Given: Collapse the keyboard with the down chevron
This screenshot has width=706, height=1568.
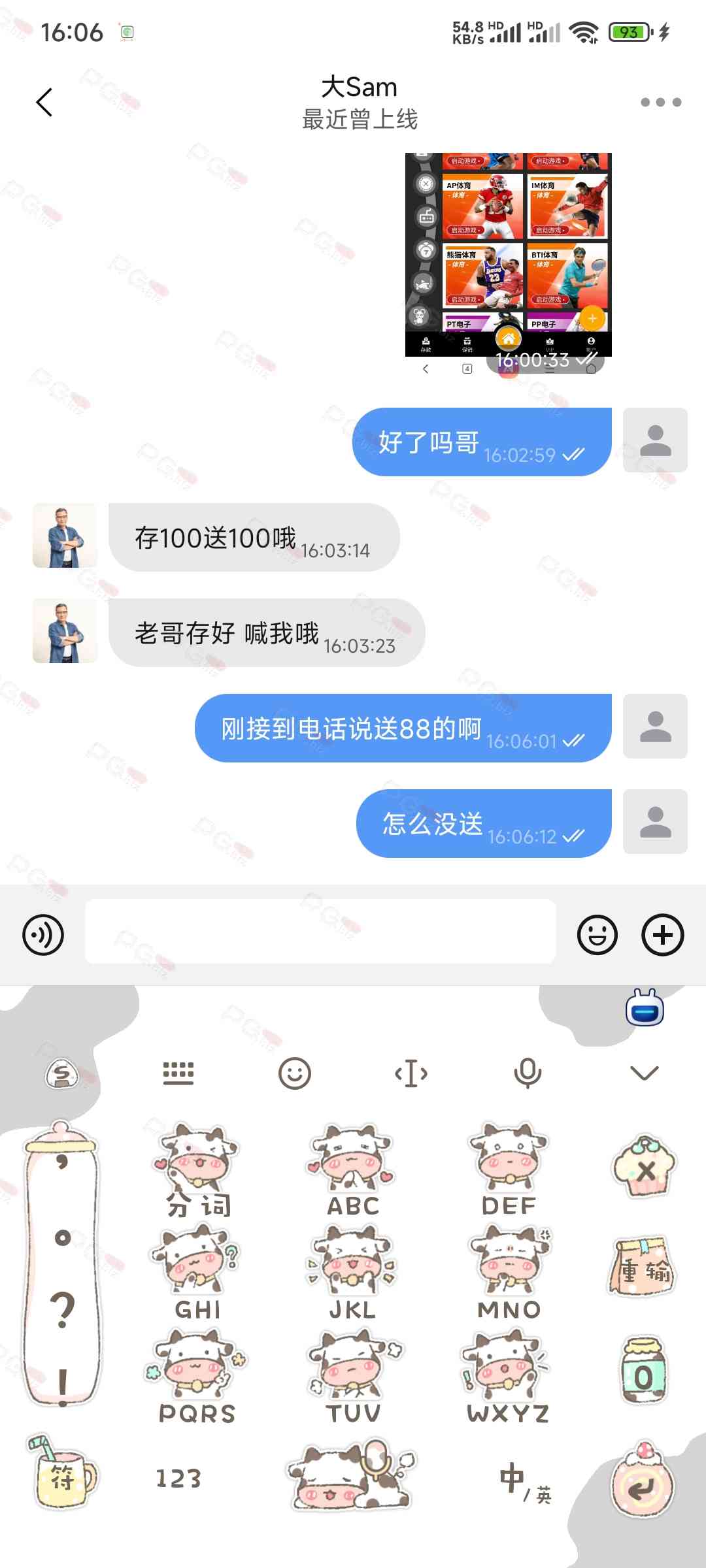Looking at the screenshot, I should tap(644, 1073).
